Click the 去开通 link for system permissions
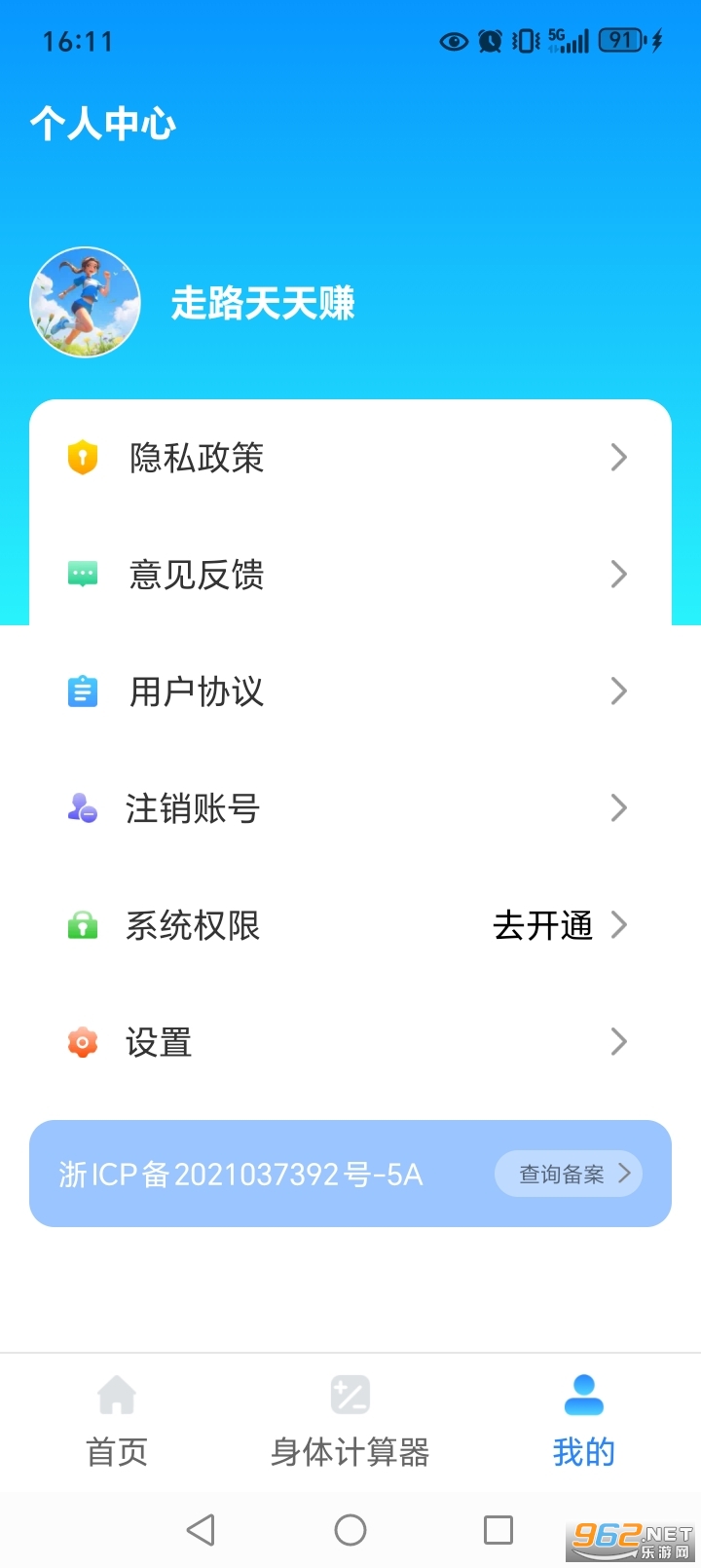This screenshot has height=1568, width=701. 543,926
